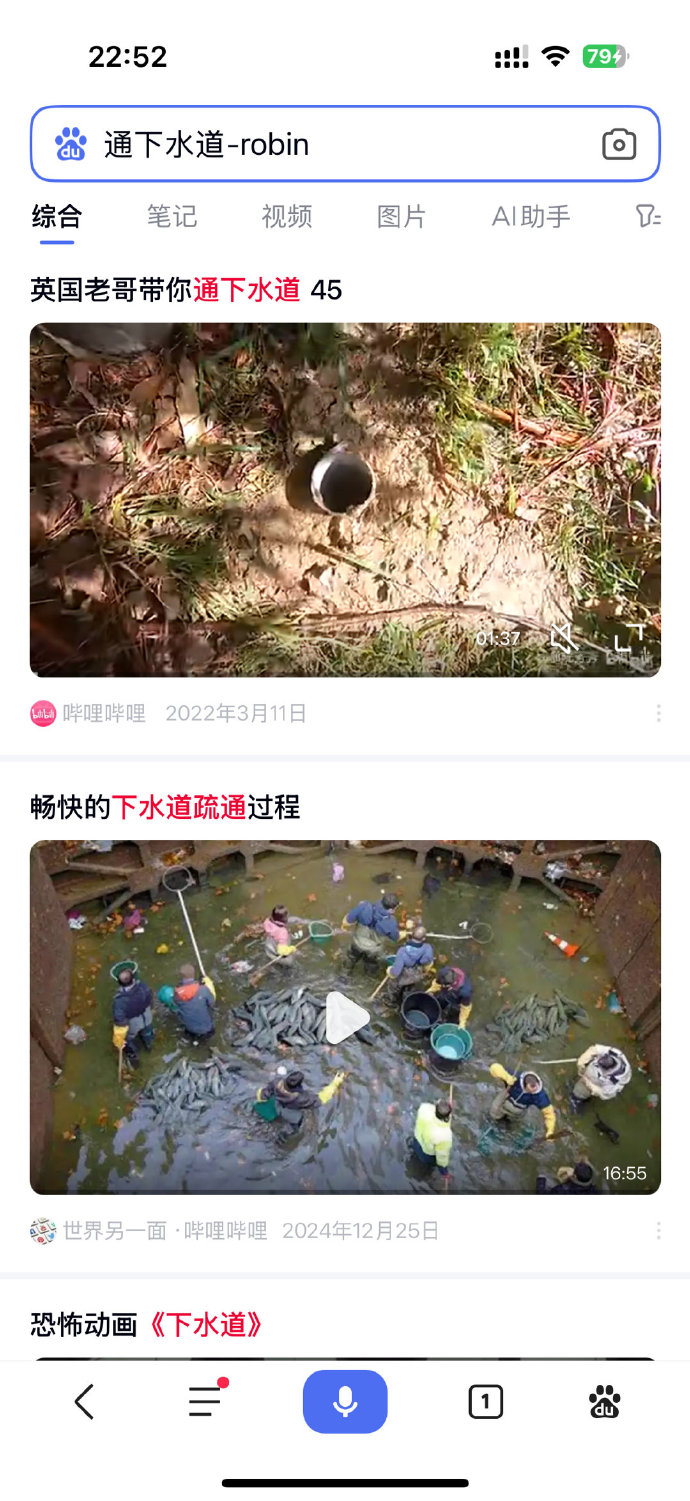Screen dimensions: 690x1501
Task: Switch to the 视频 tab
Action: pos(287,216)
